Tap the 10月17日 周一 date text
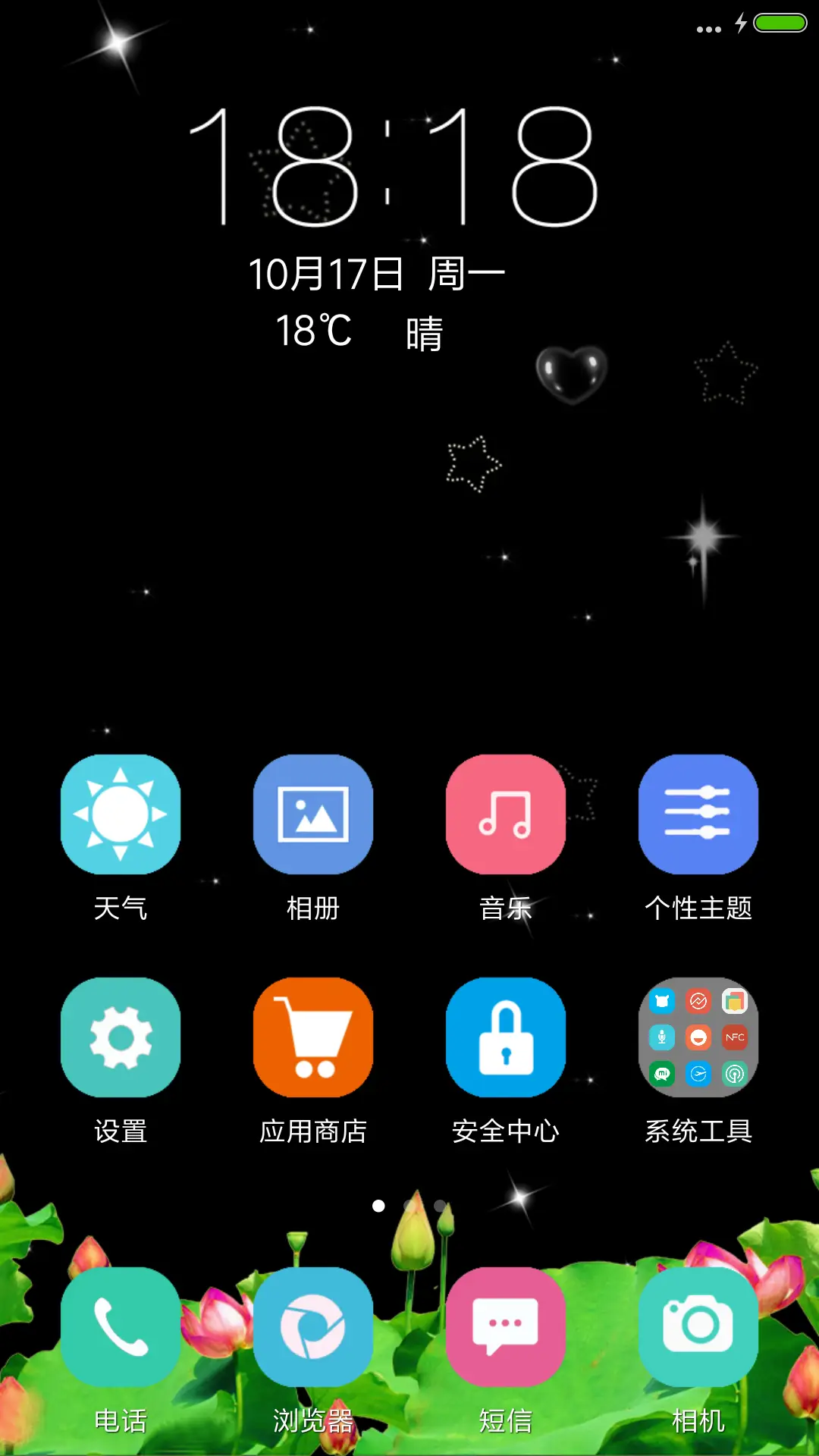819x1456 pixels. pos(379,273)
